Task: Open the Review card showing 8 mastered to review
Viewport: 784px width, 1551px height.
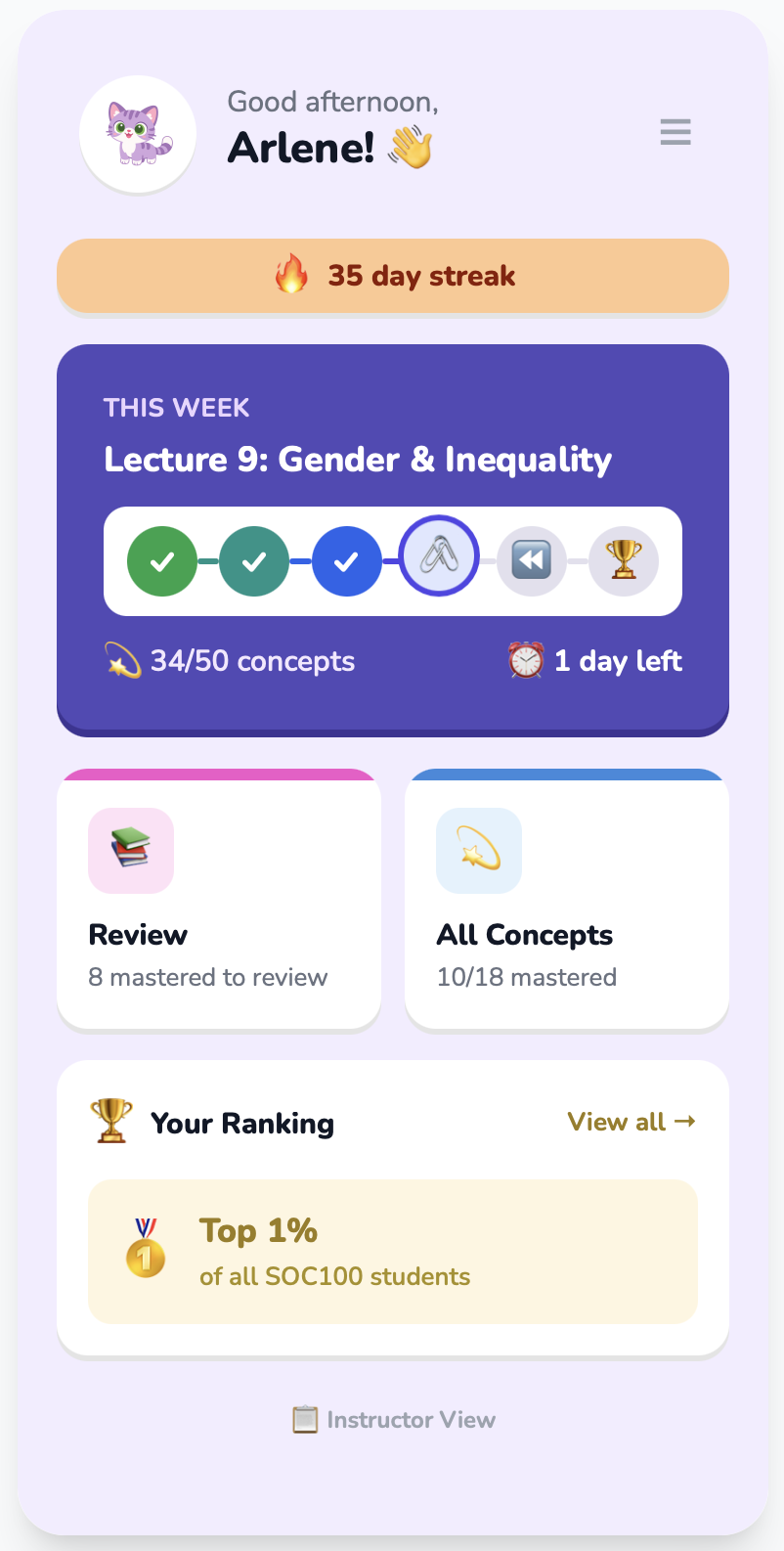Action: tap(218, 900)
